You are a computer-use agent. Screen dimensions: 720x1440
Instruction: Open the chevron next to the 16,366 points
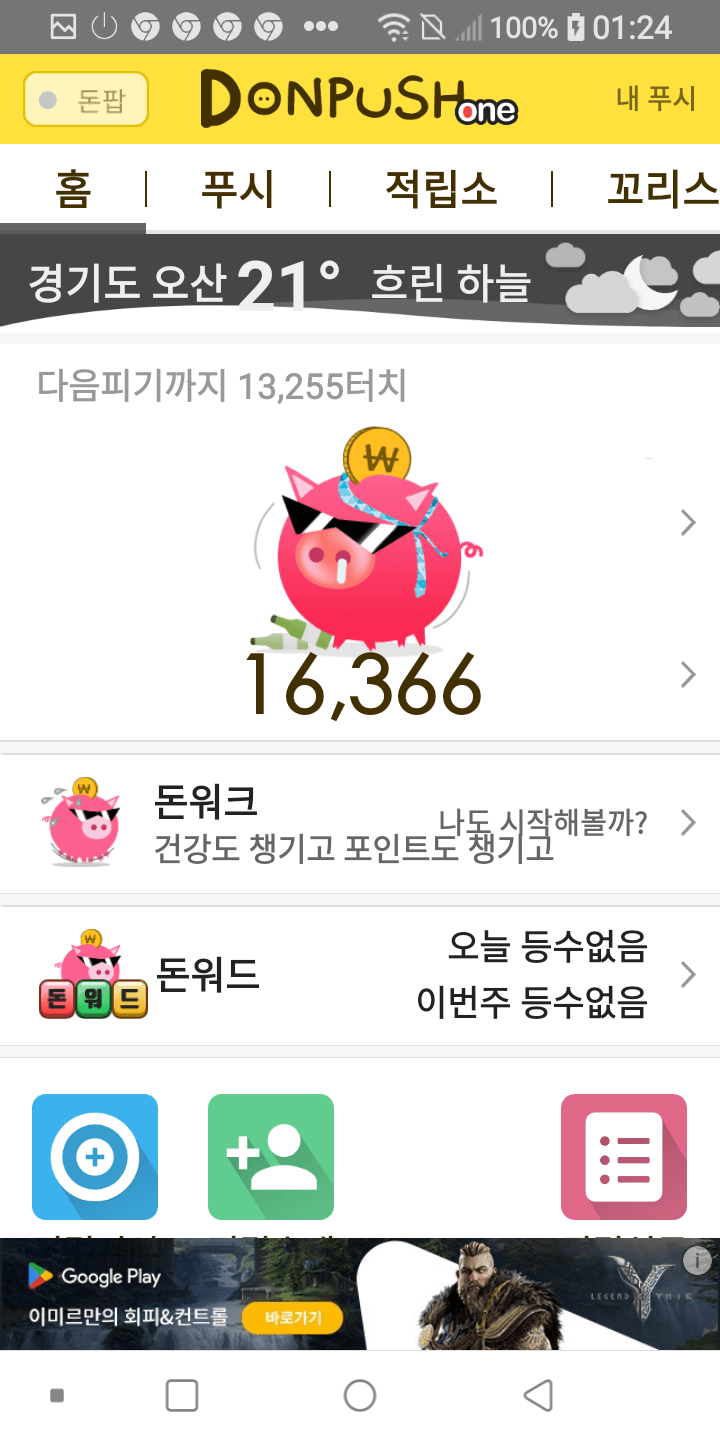(688, 675)
